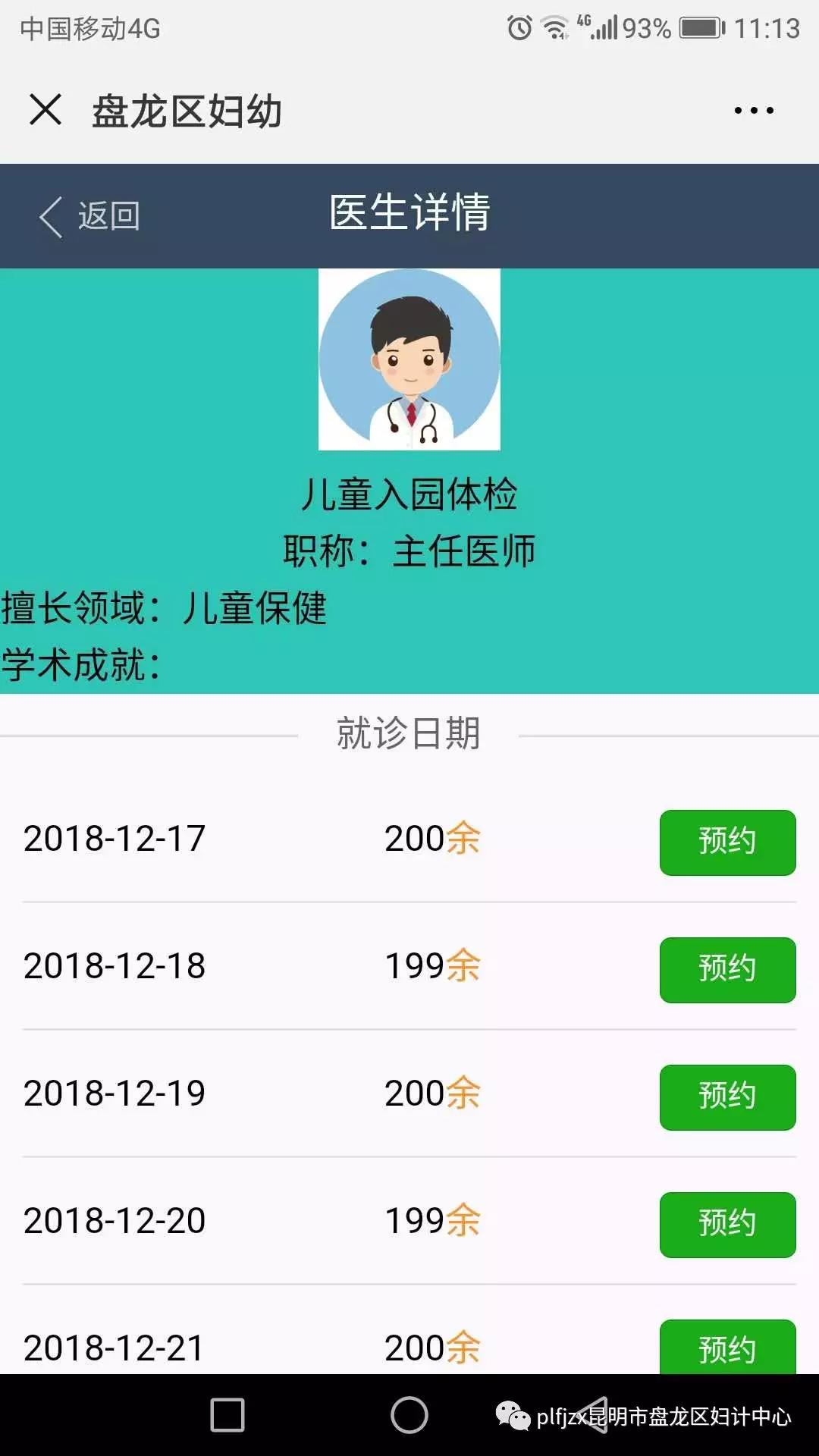Viewport: 819px width, 1456px height.
Task: Open recent apps via square button
Action: [227, 1415]
